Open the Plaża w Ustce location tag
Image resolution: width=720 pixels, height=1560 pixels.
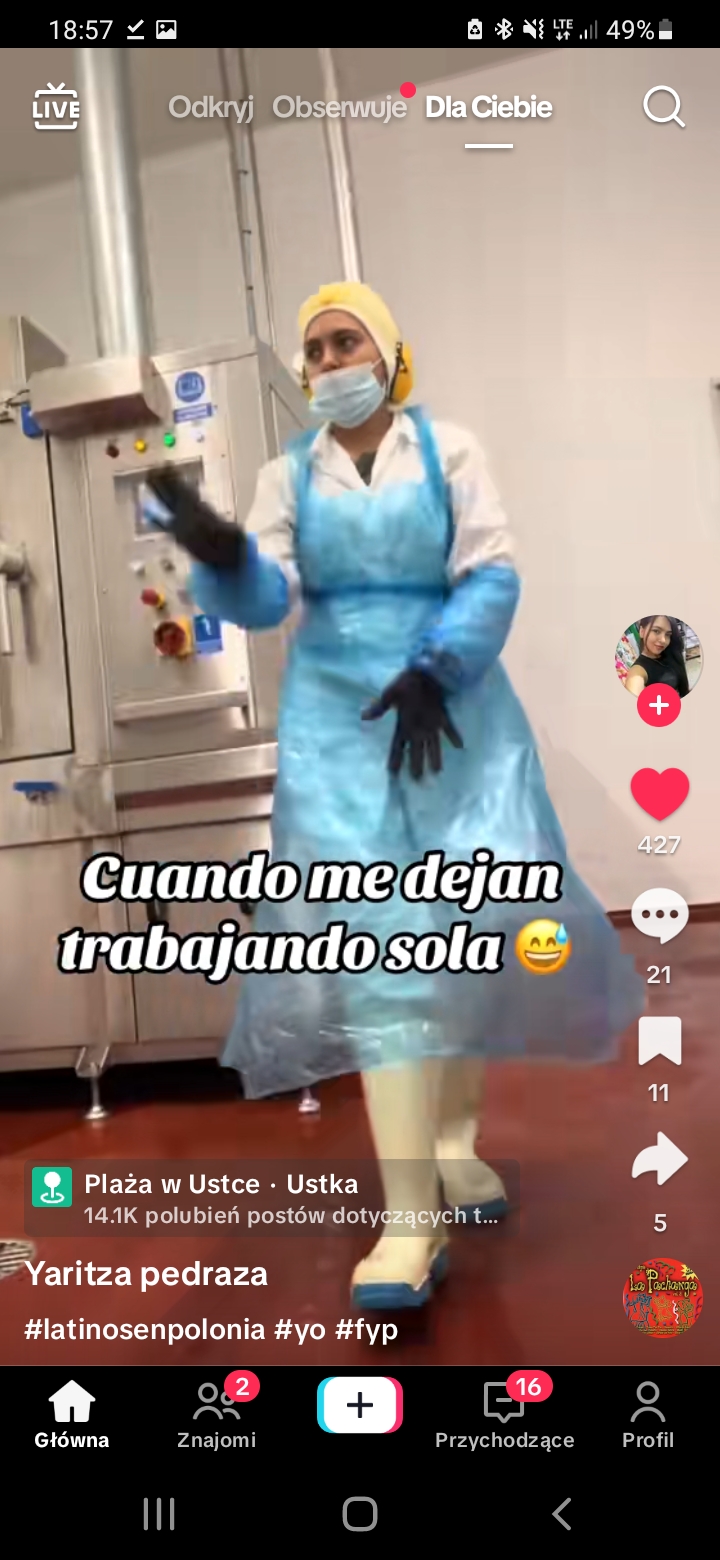[271, 1198]
